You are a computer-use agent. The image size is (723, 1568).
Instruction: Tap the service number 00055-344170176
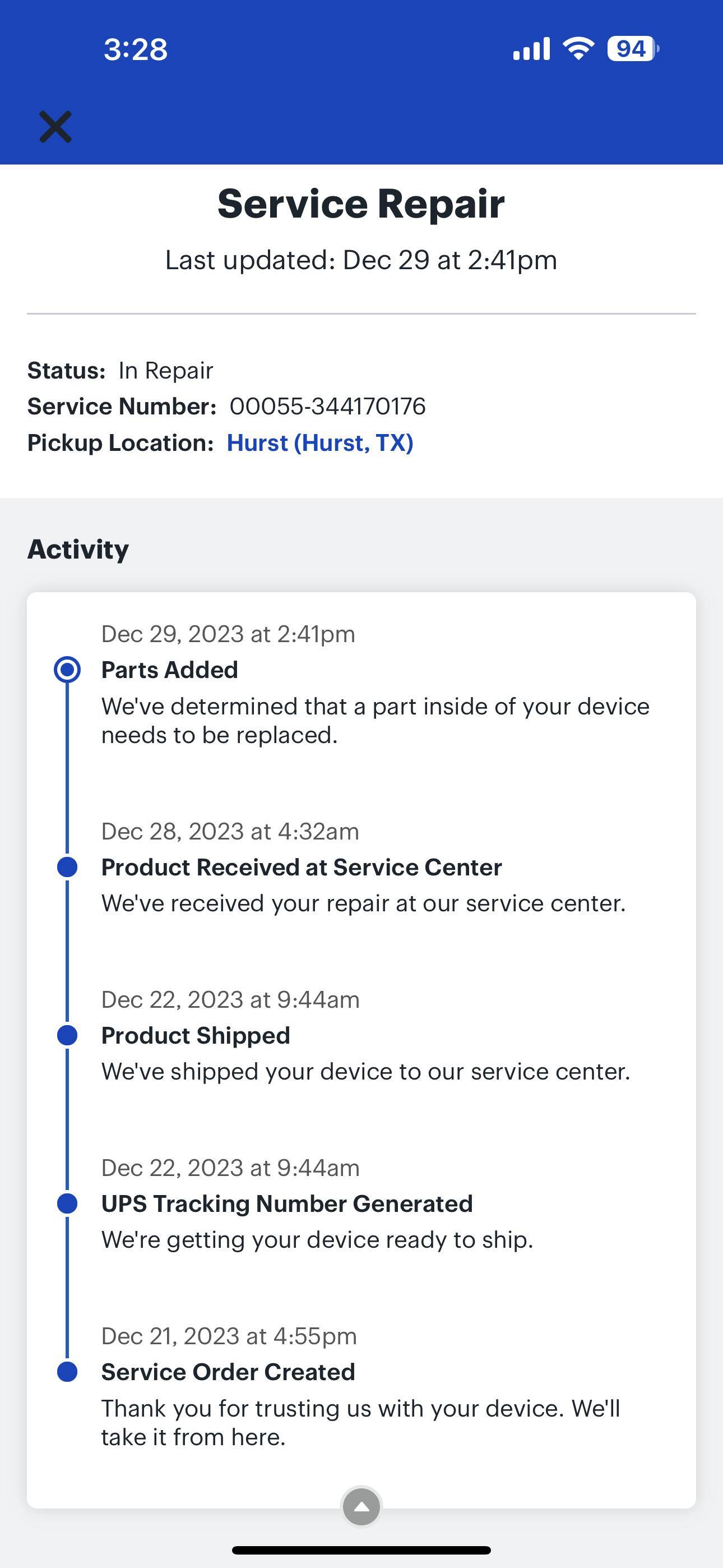(x=328, y=406)
